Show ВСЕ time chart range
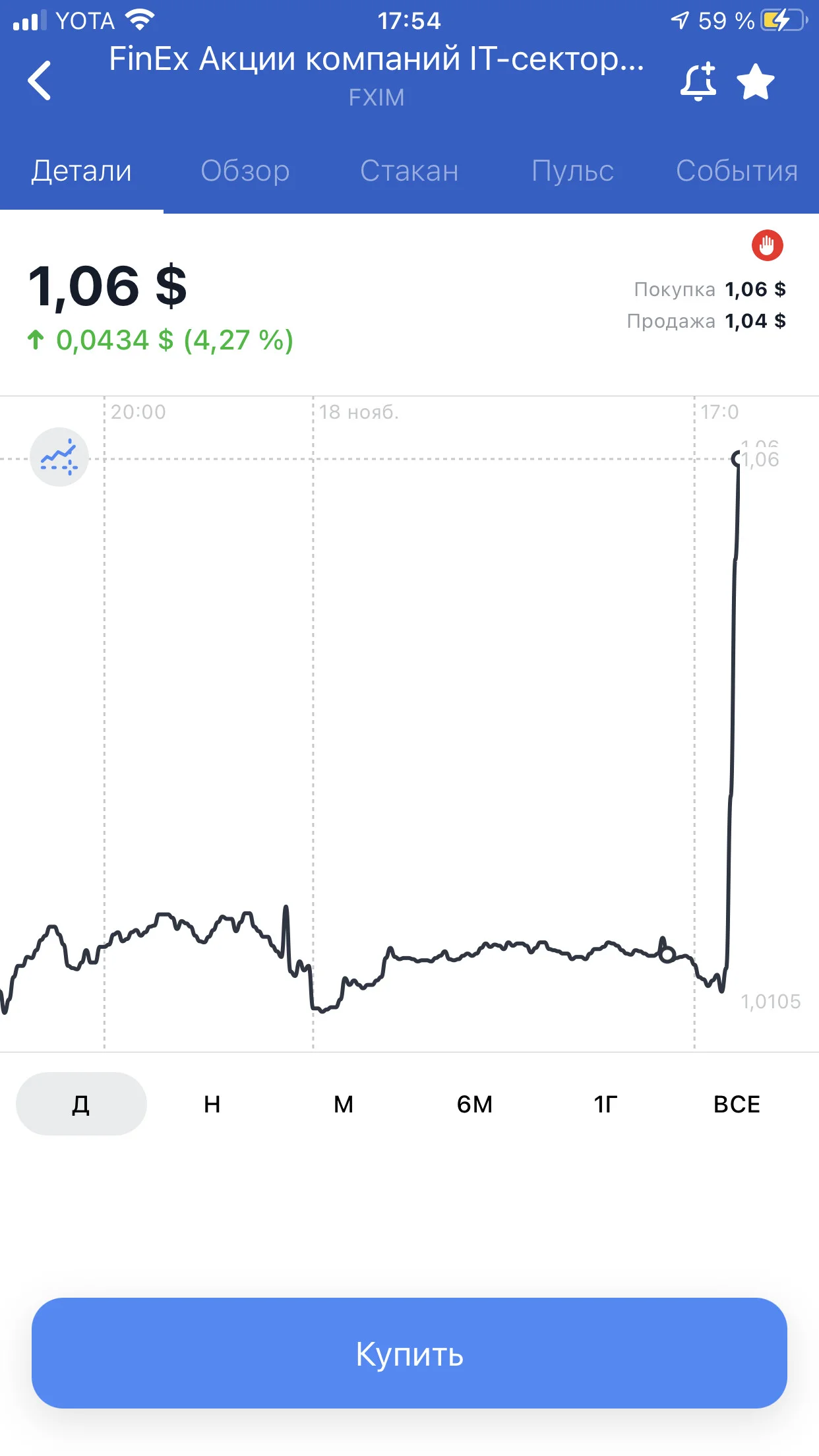819x1456 pixels. tap(737, 1104)
